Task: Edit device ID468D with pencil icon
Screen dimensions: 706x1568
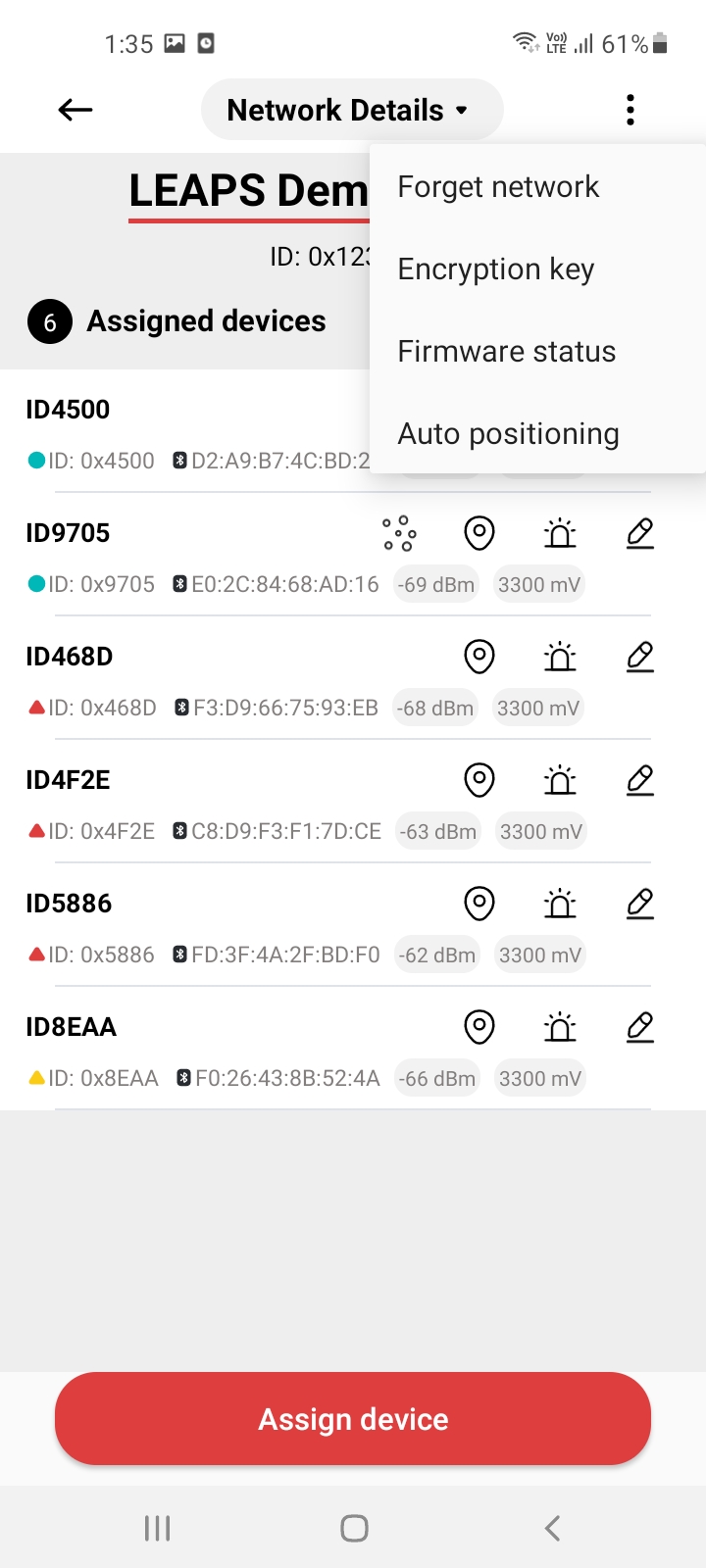Action: click(640, 657)
